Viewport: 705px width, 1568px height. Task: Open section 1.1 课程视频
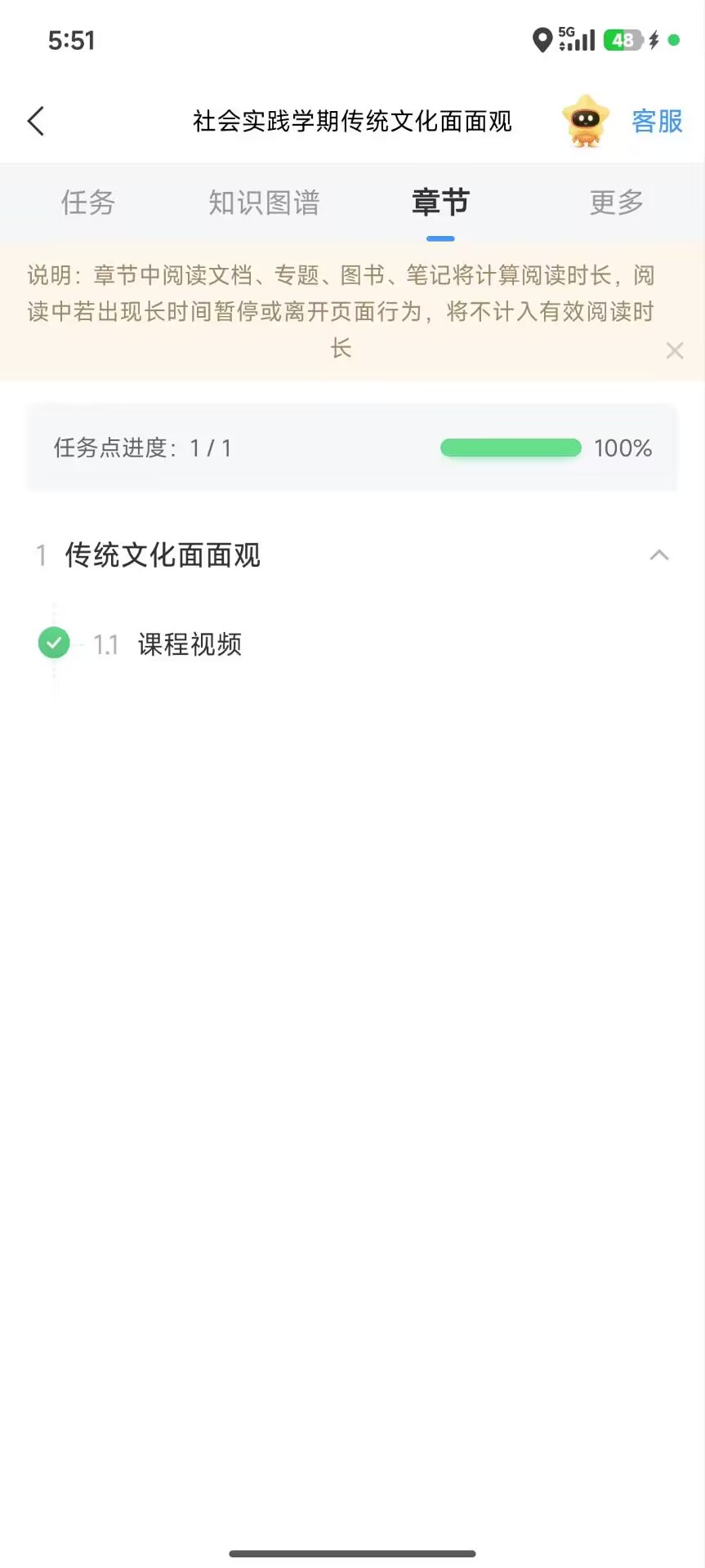pos(190,644)
